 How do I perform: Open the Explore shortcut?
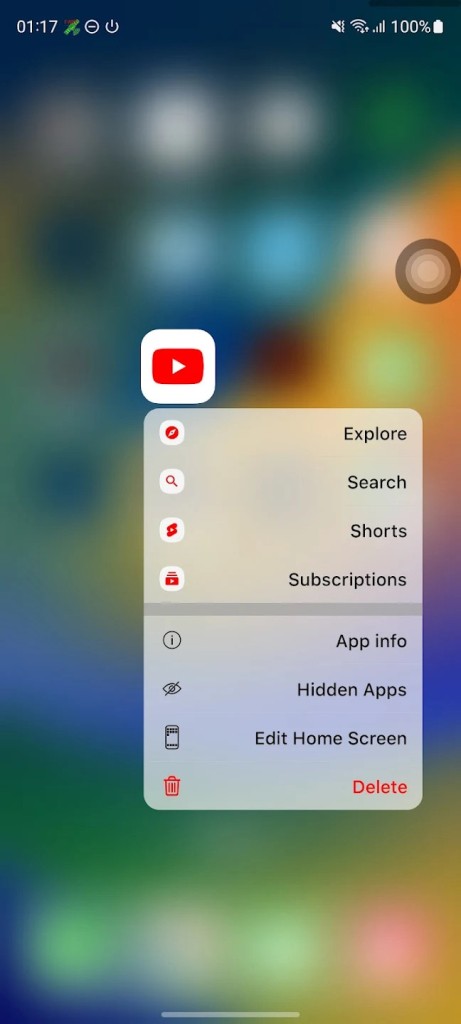283,434
